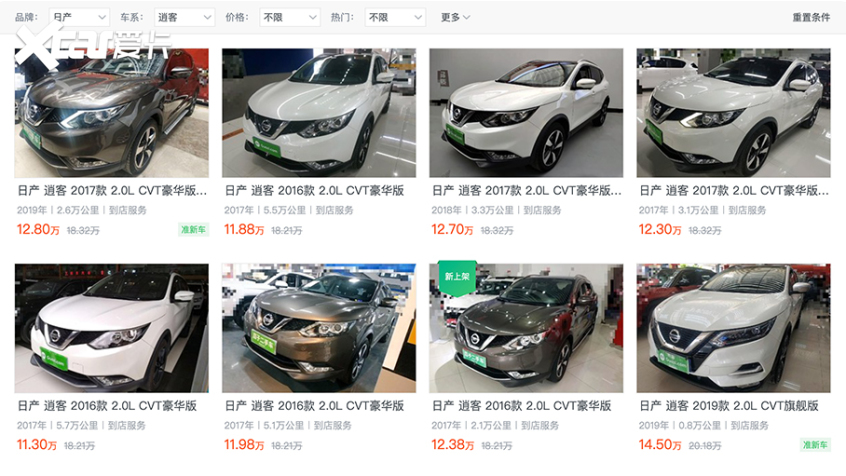The image size is (846, 476).
Task: View the car listing priced 12.30万
Action: pos(733,115)
